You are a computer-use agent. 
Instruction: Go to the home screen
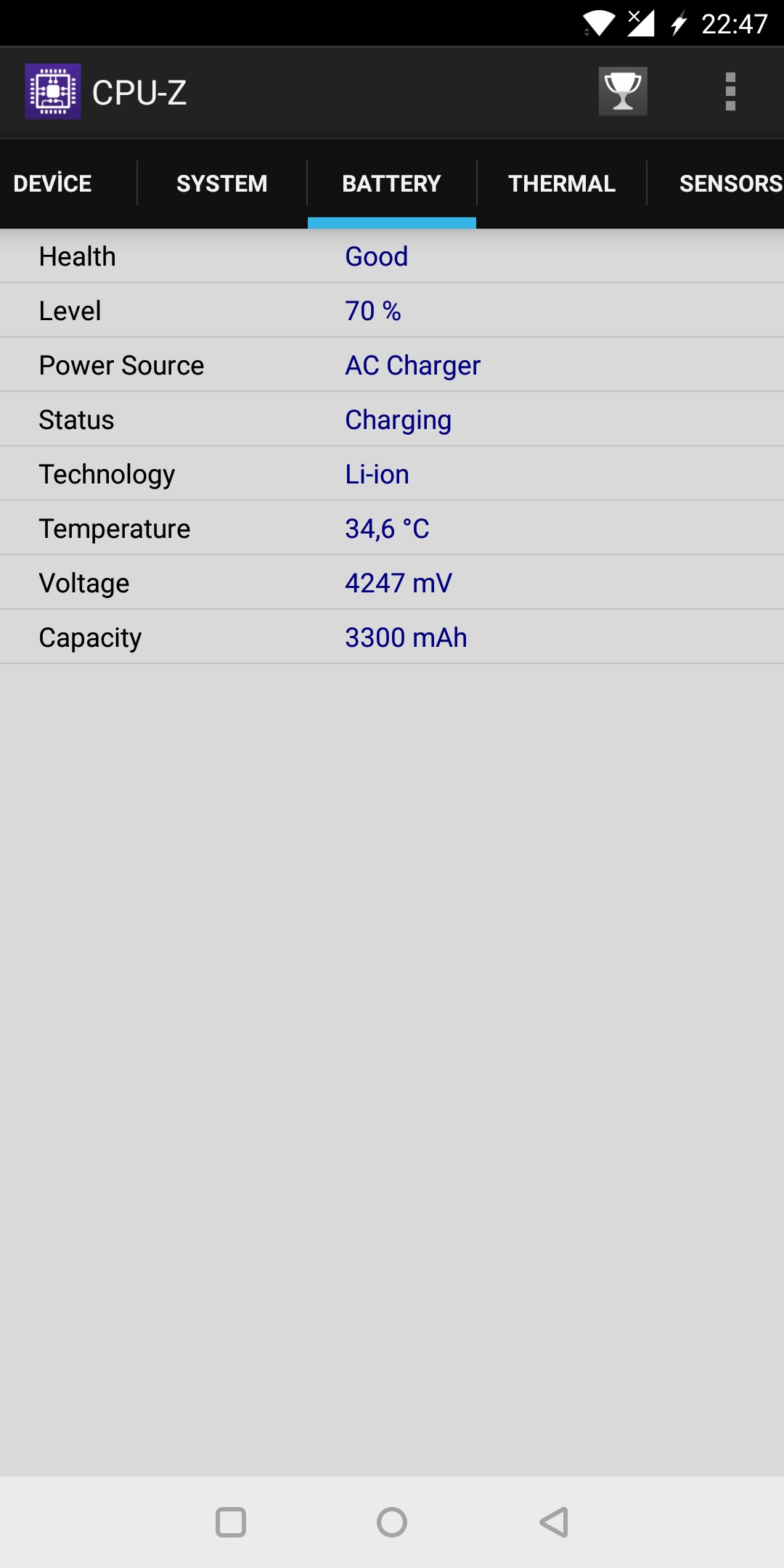click(x=392, y=1522)
